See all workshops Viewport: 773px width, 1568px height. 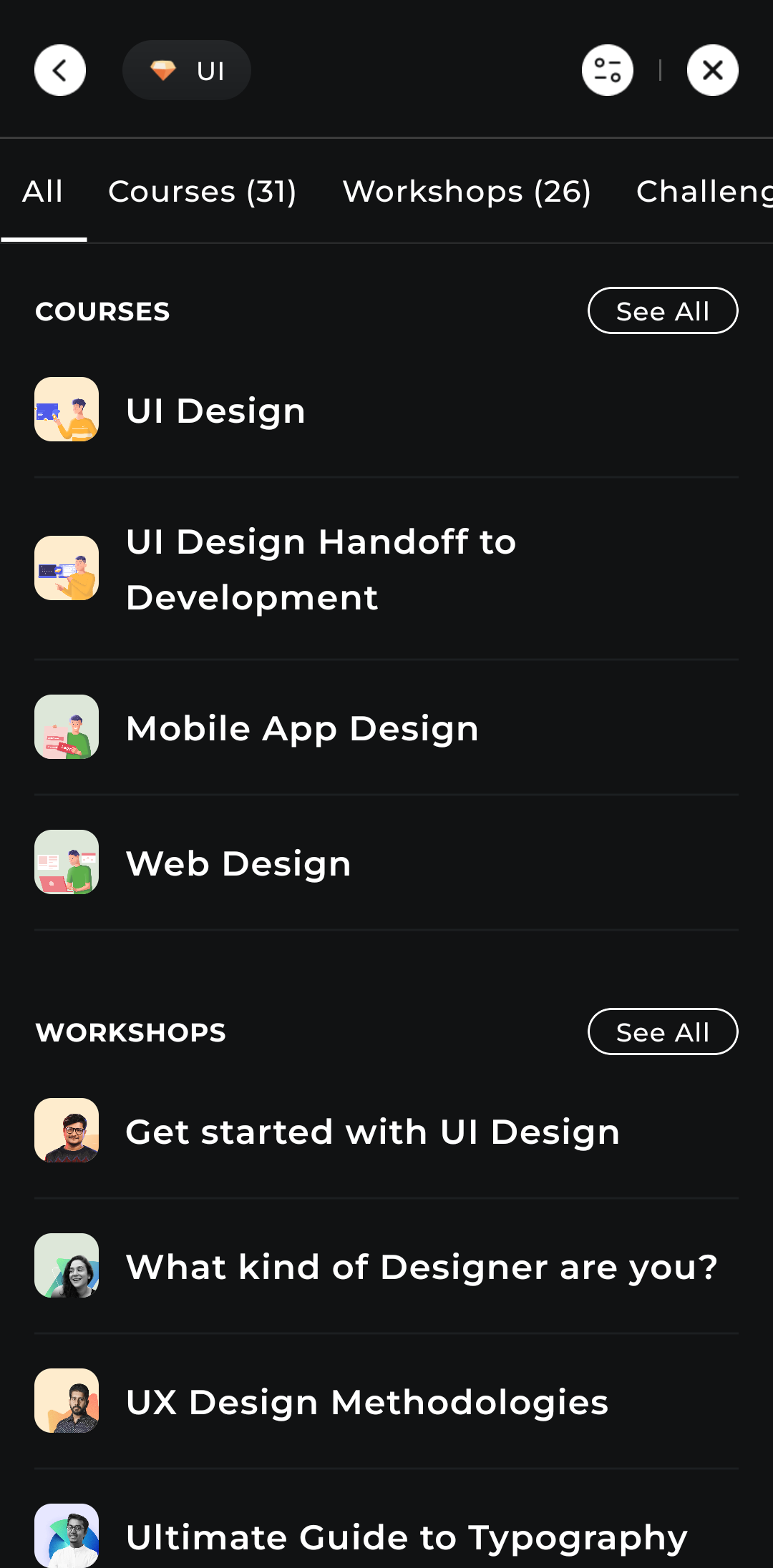[x=662, y=1032]
